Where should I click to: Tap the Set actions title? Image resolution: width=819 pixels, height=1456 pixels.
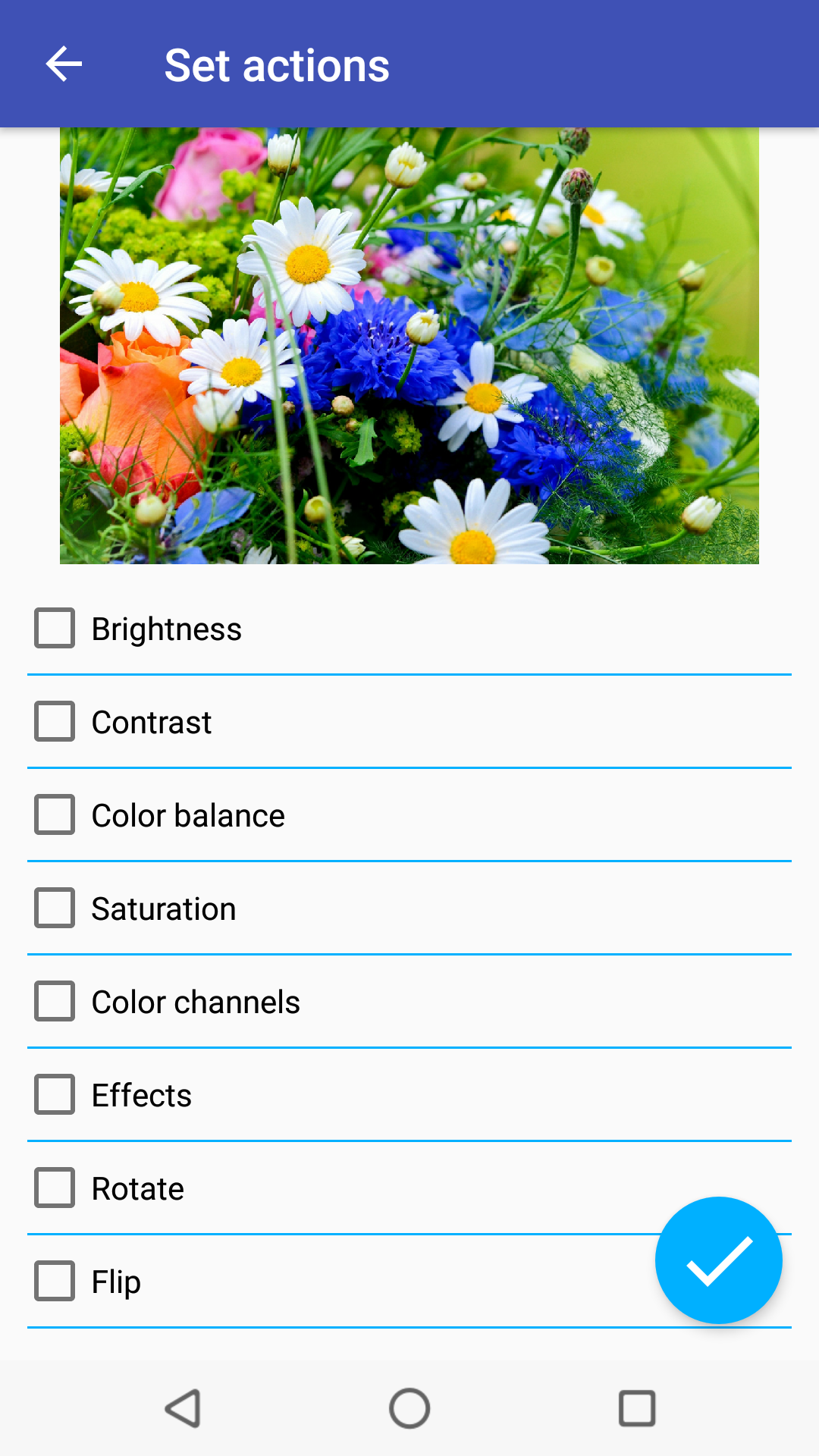(x=277, y=64)
